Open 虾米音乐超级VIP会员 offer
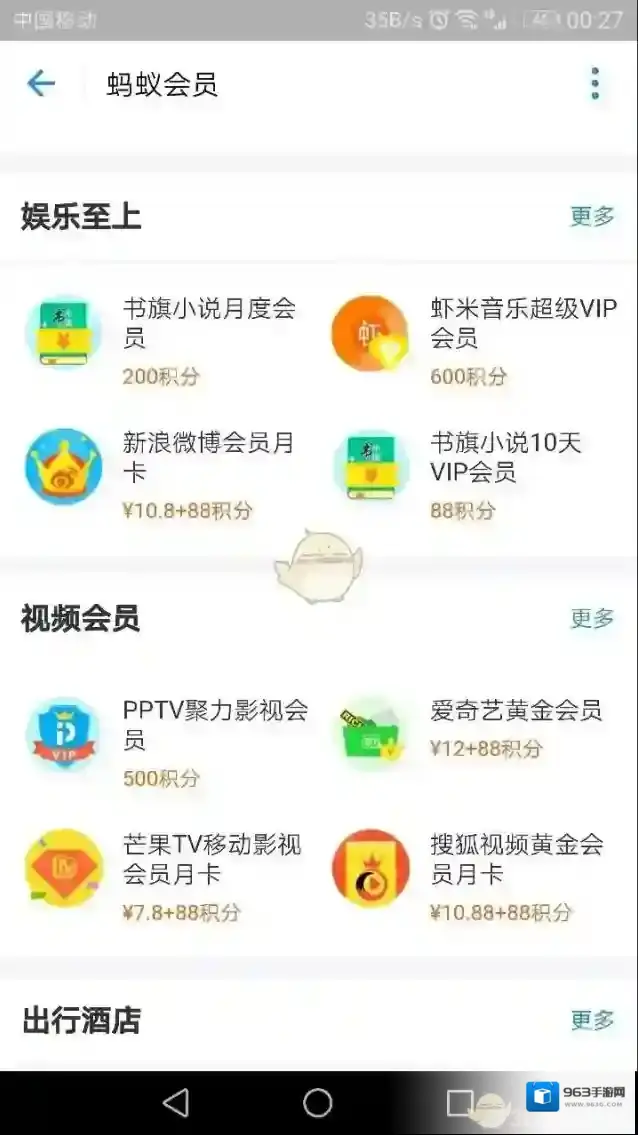This screenshot has width=638, height=1135. 475,340
